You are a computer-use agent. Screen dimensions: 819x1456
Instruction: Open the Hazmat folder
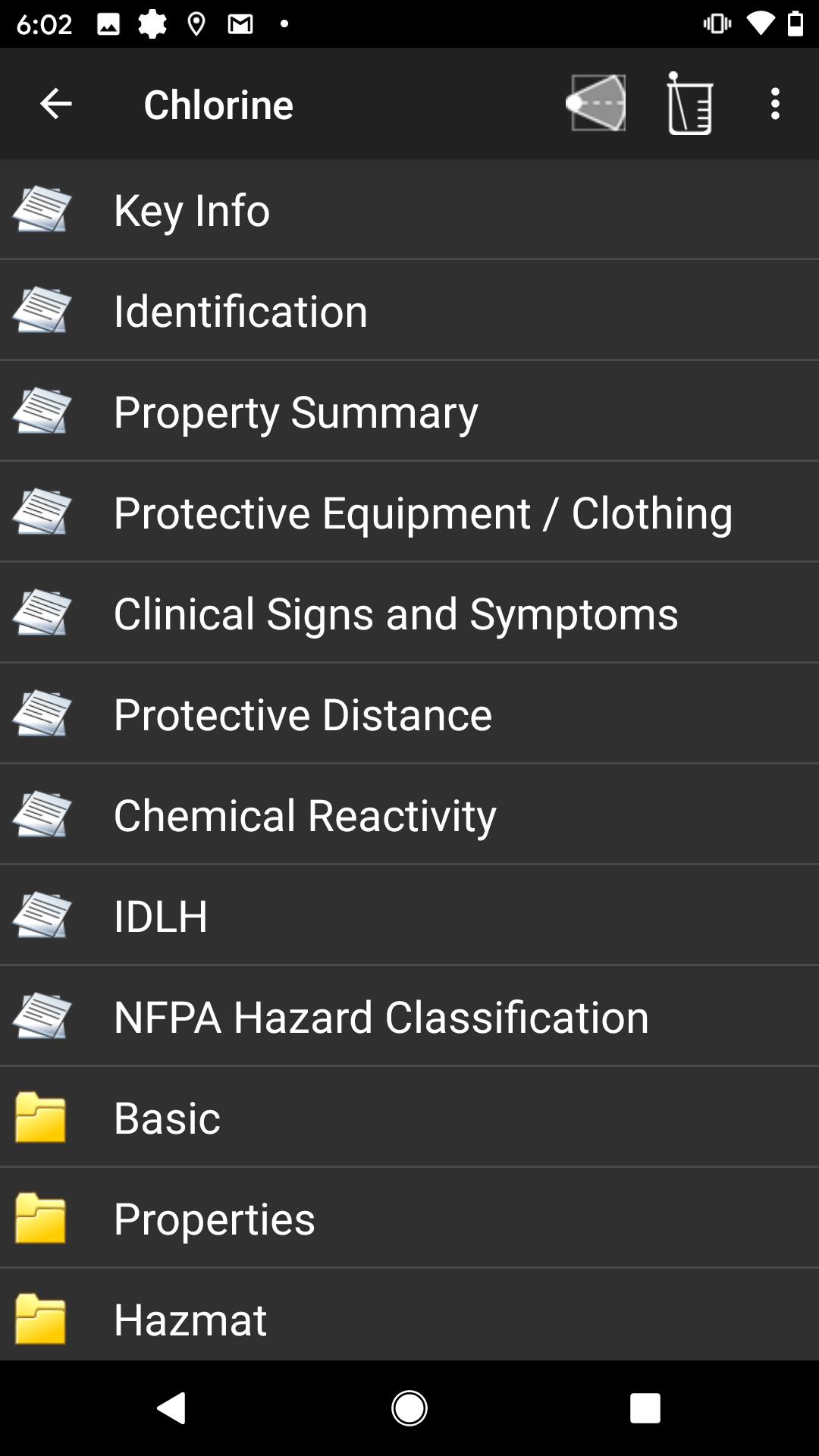tap(409, 1314)
